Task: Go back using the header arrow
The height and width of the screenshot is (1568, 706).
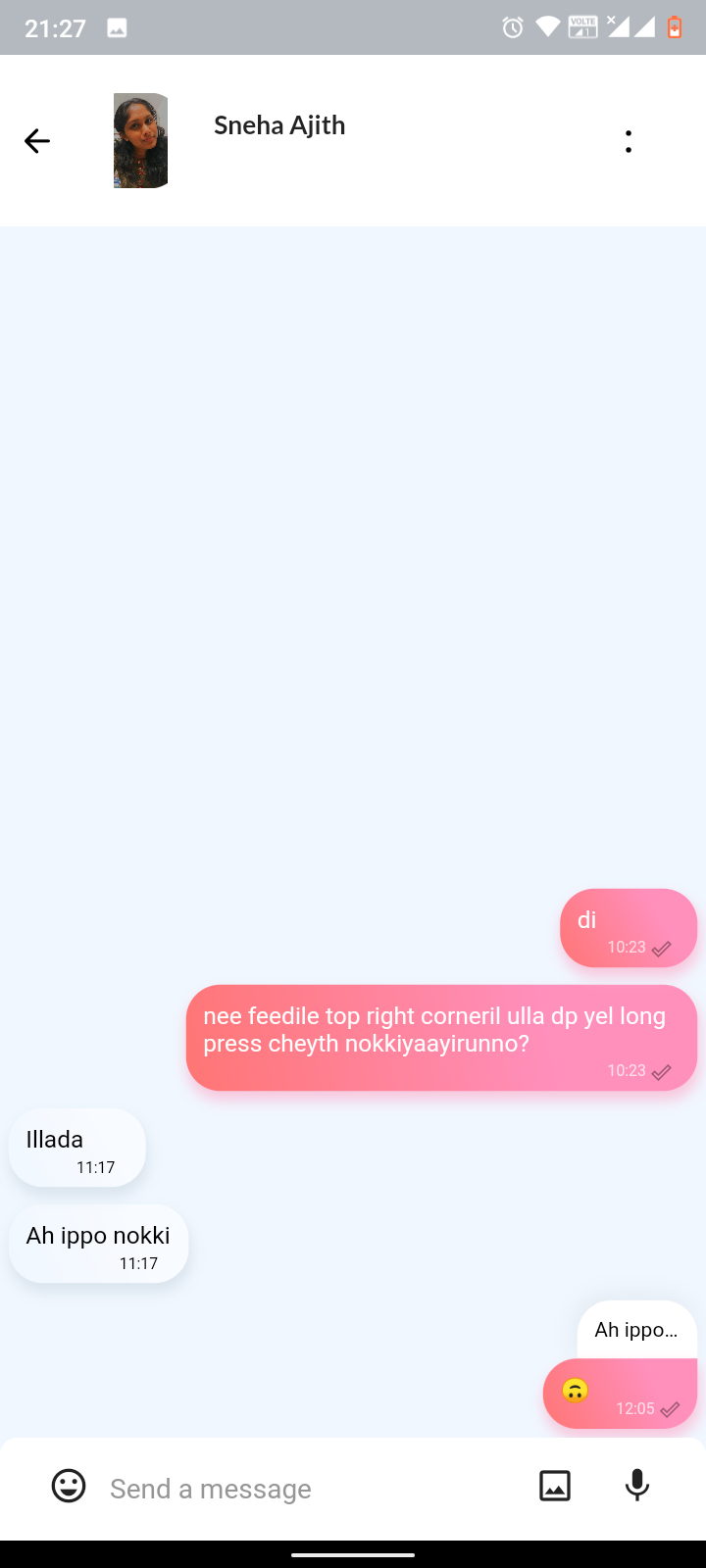Action: tap(37, 141)
